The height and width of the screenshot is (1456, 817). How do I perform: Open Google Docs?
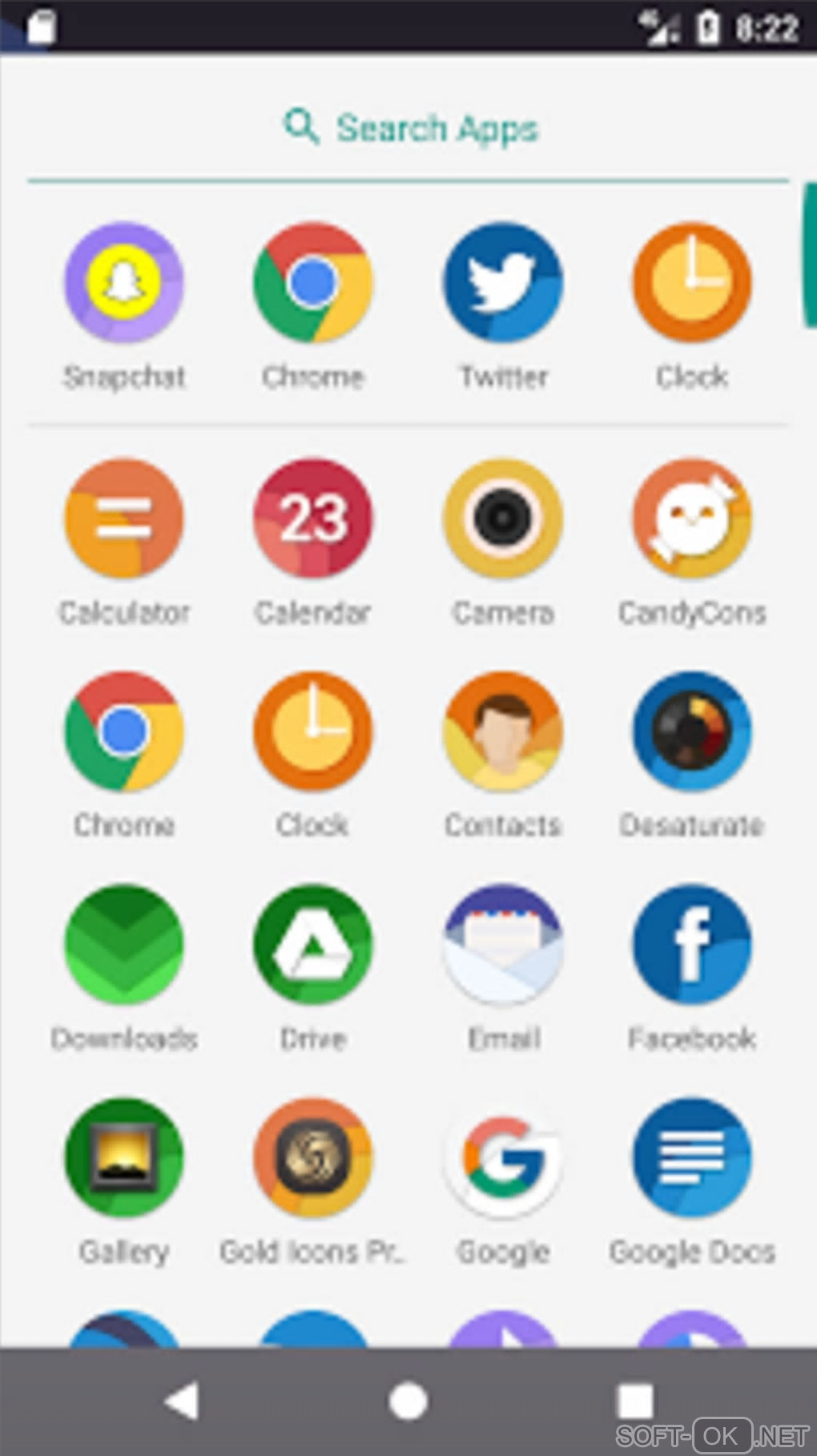692,1158
